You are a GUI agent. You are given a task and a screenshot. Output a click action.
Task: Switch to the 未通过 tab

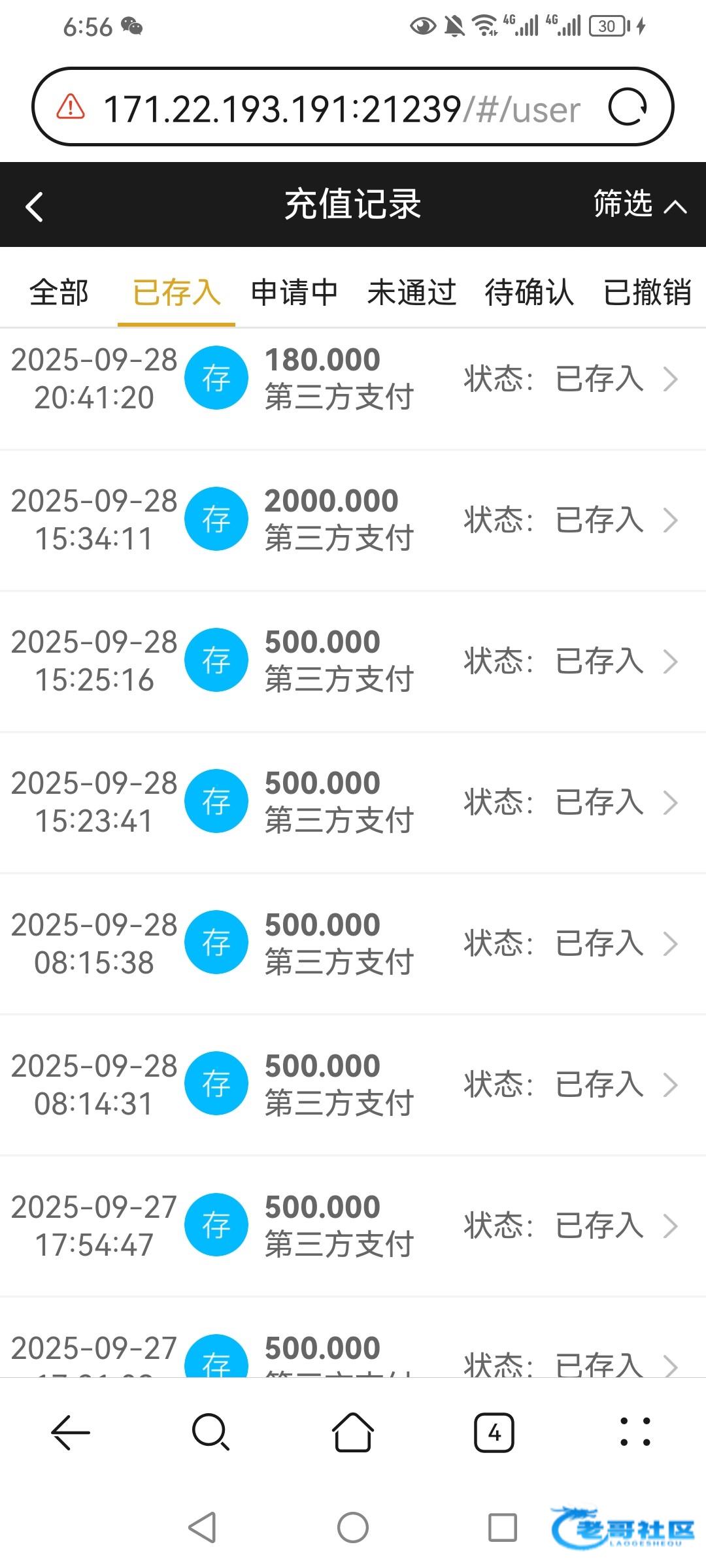(x=412, y=292)
